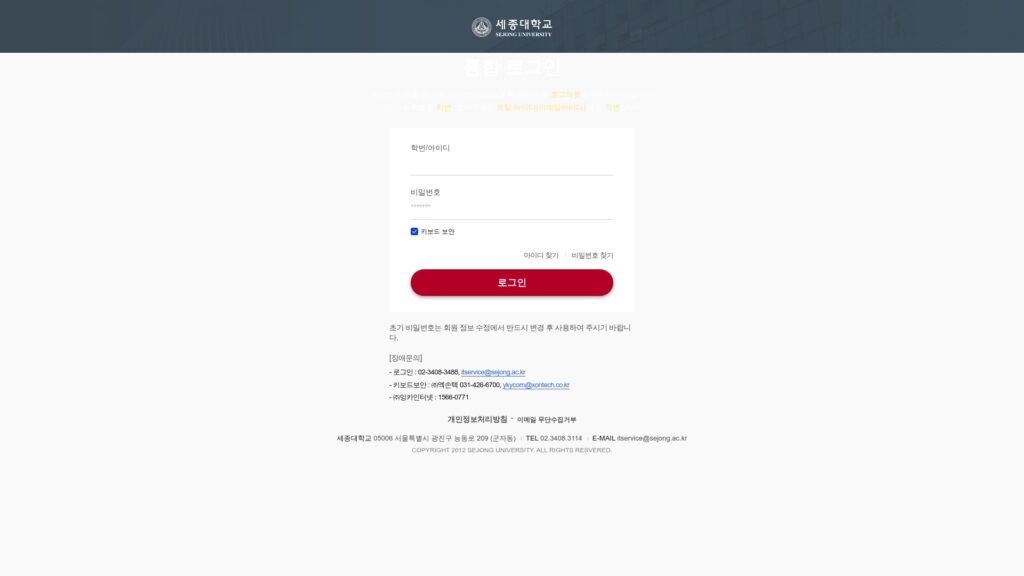
Task: Open 이메일 무단수집거부 link
Action: click(546, 420)
